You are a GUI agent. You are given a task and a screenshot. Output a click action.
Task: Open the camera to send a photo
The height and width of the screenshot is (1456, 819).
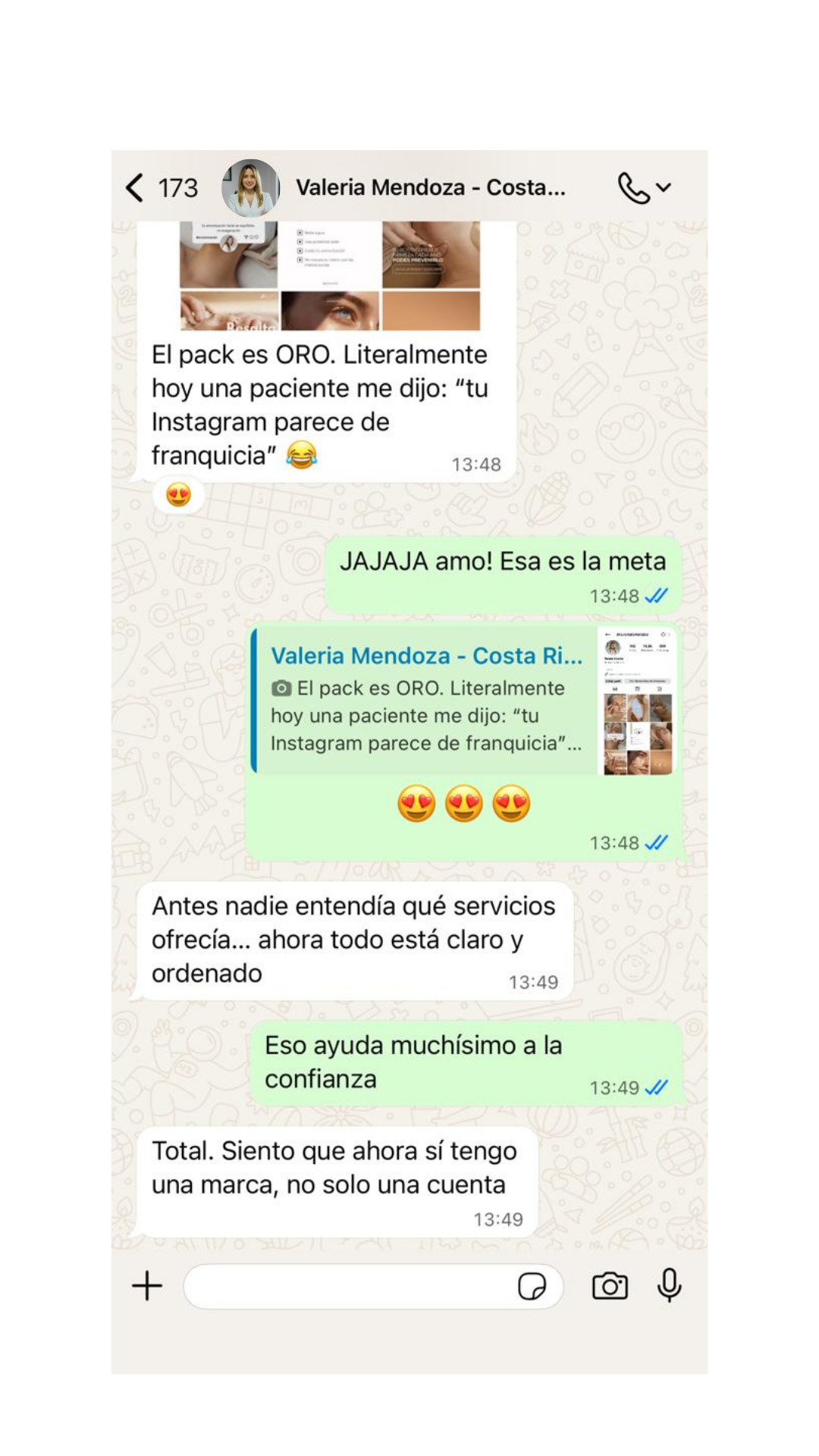tap(610, 1286)
